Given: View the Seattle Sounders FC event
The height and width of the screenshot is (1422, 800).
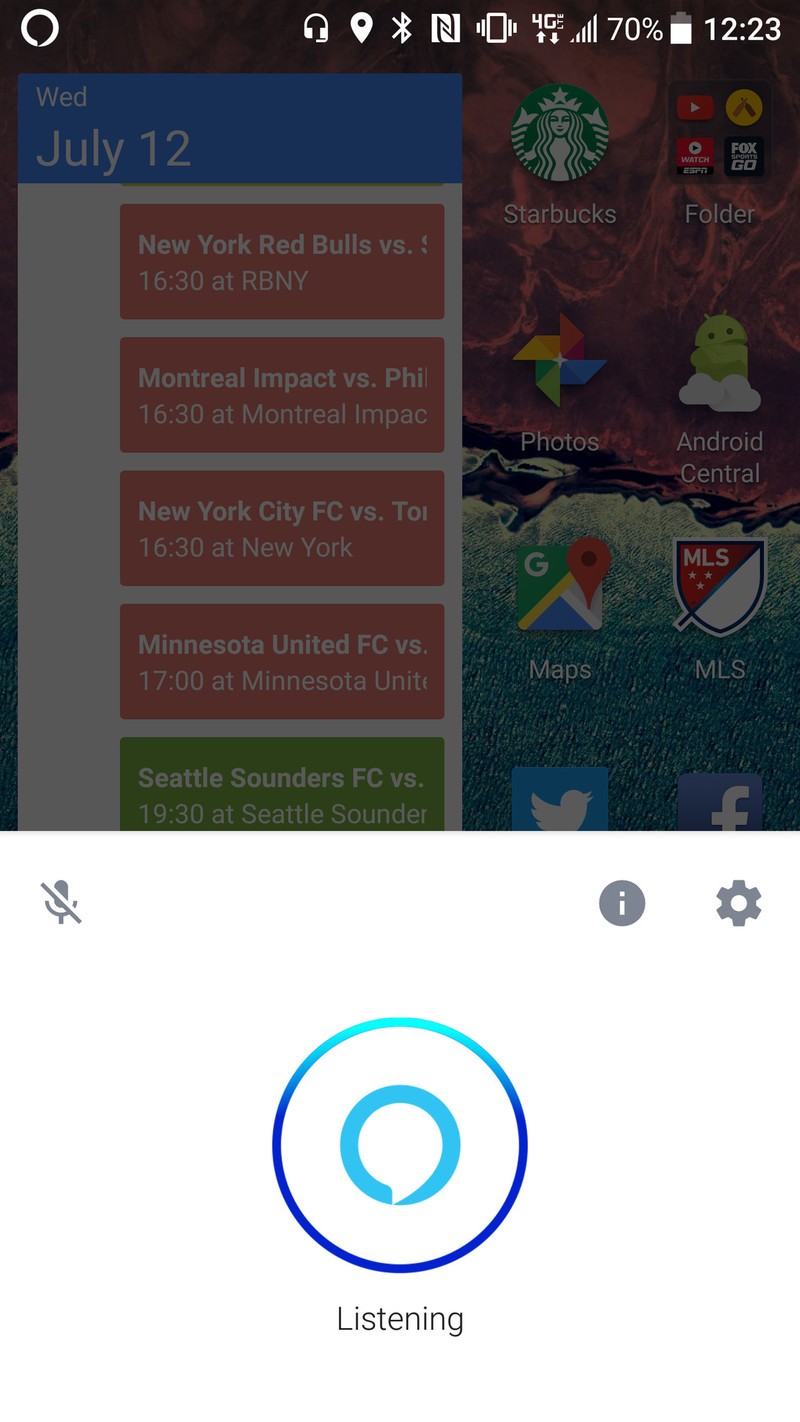Looking at the screenshot, I should click(282, 784).
